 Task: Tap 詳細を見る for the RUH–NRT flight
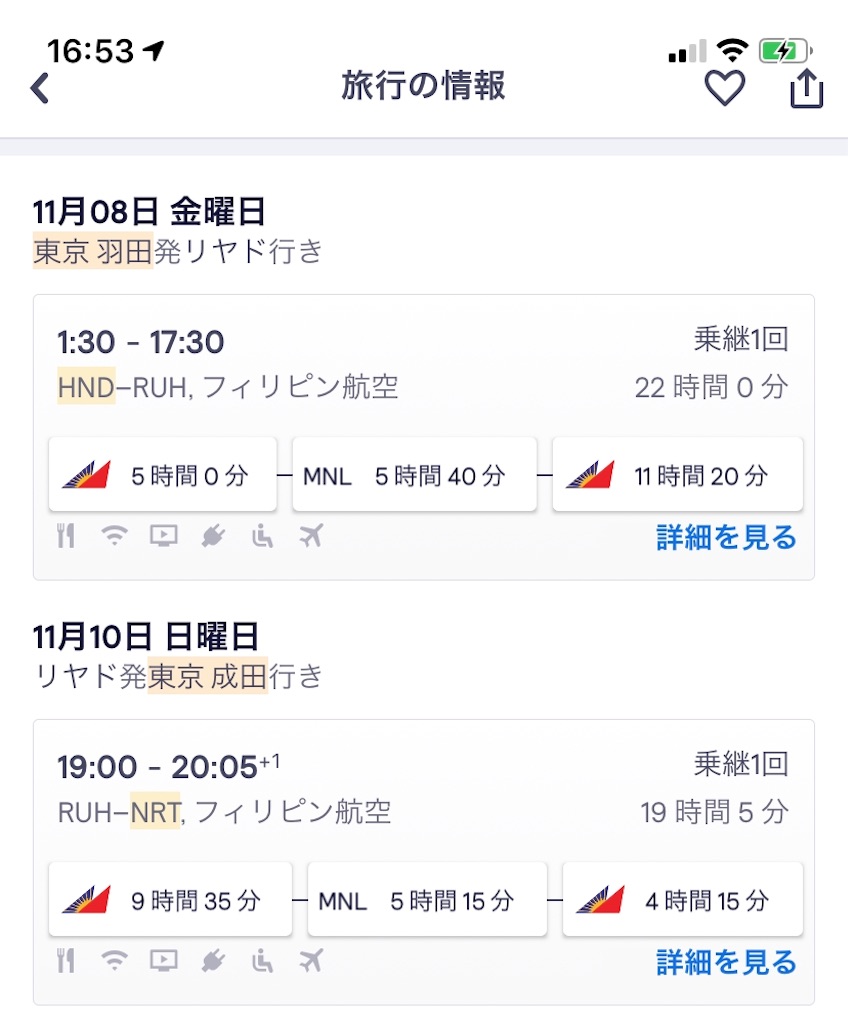pos(726,963)
